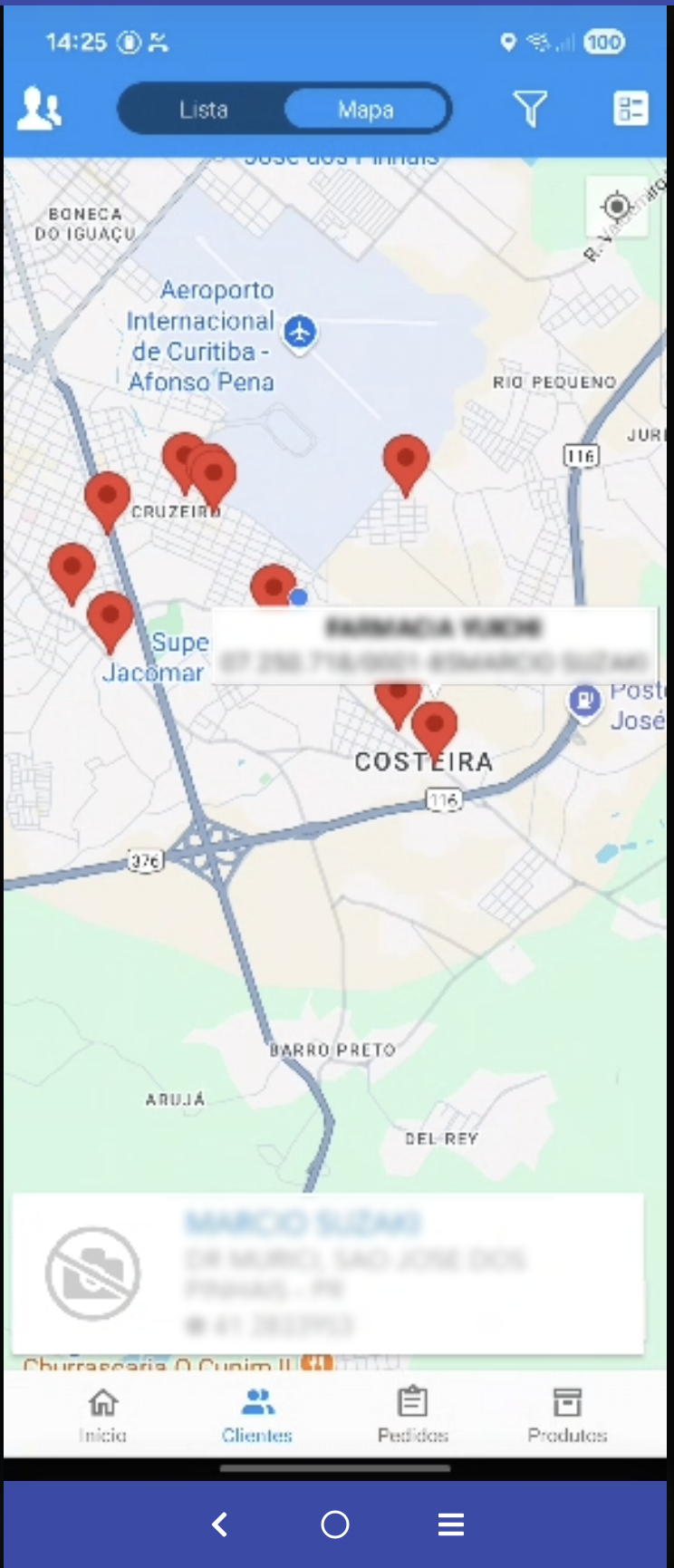Open the layout options icon
The image size is (674, 1568).
[x=631, y=110]
